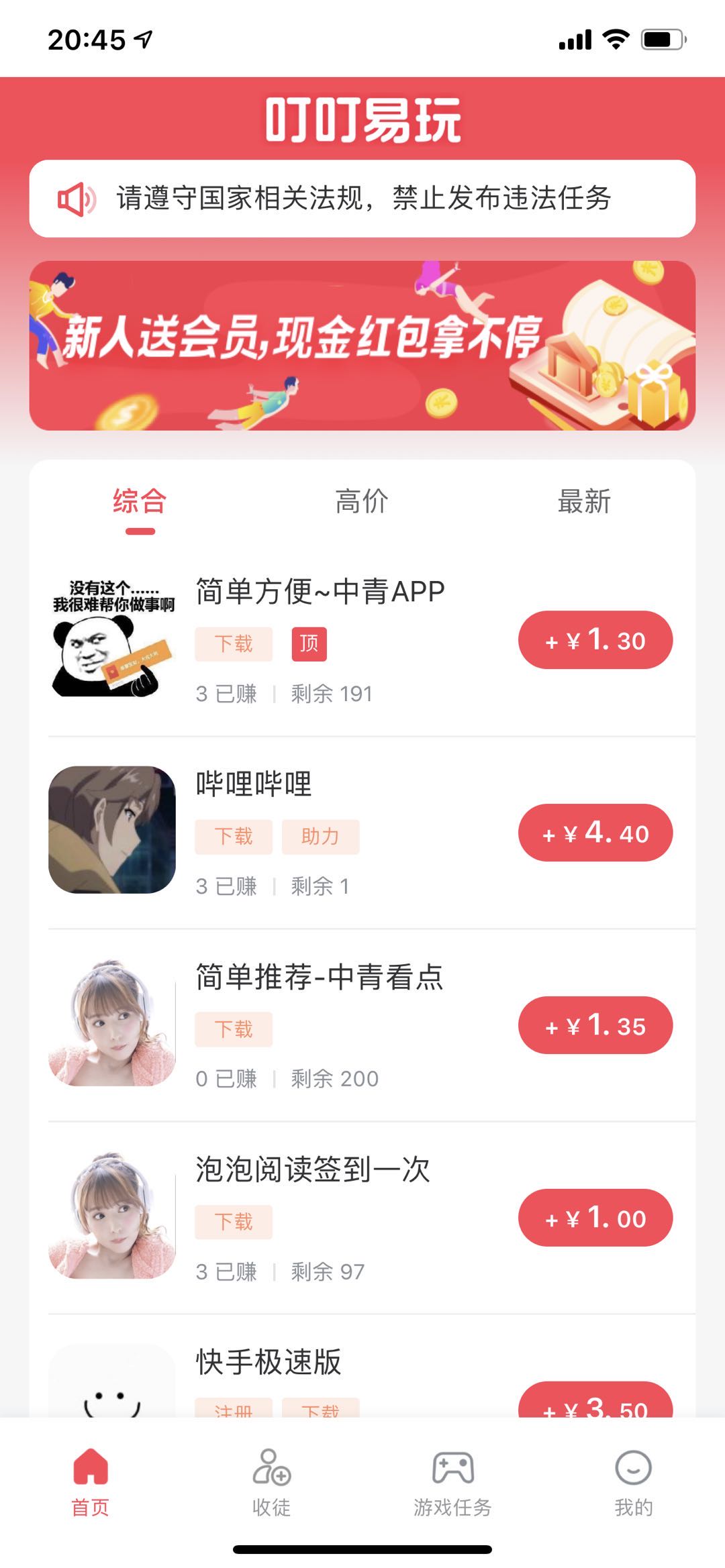This screenshot has height=1568, width=725.
Task: Open the 新人送会员 promotional banner
Action: coord(362,344)
